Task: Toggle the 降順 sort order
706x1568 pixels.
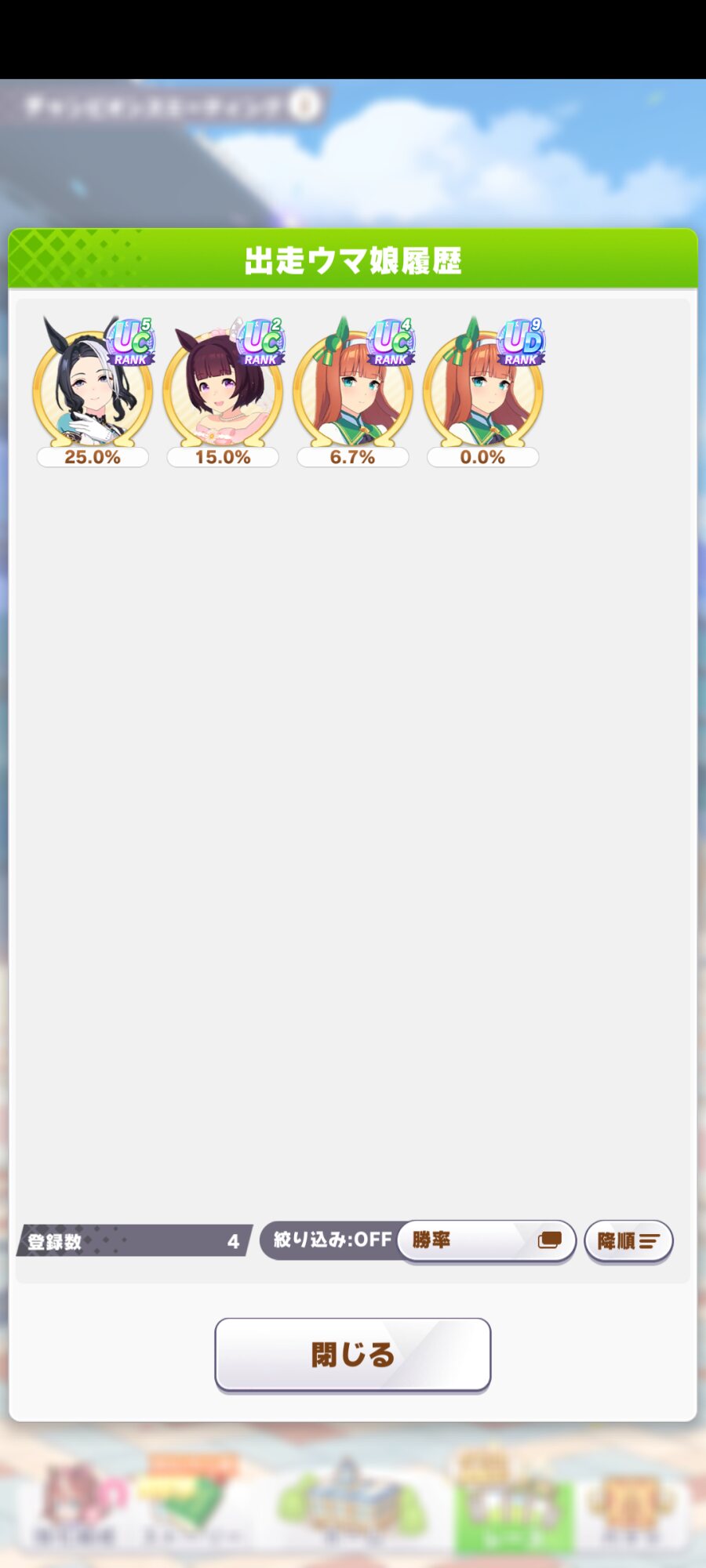Action: (x=628, y=1241)
